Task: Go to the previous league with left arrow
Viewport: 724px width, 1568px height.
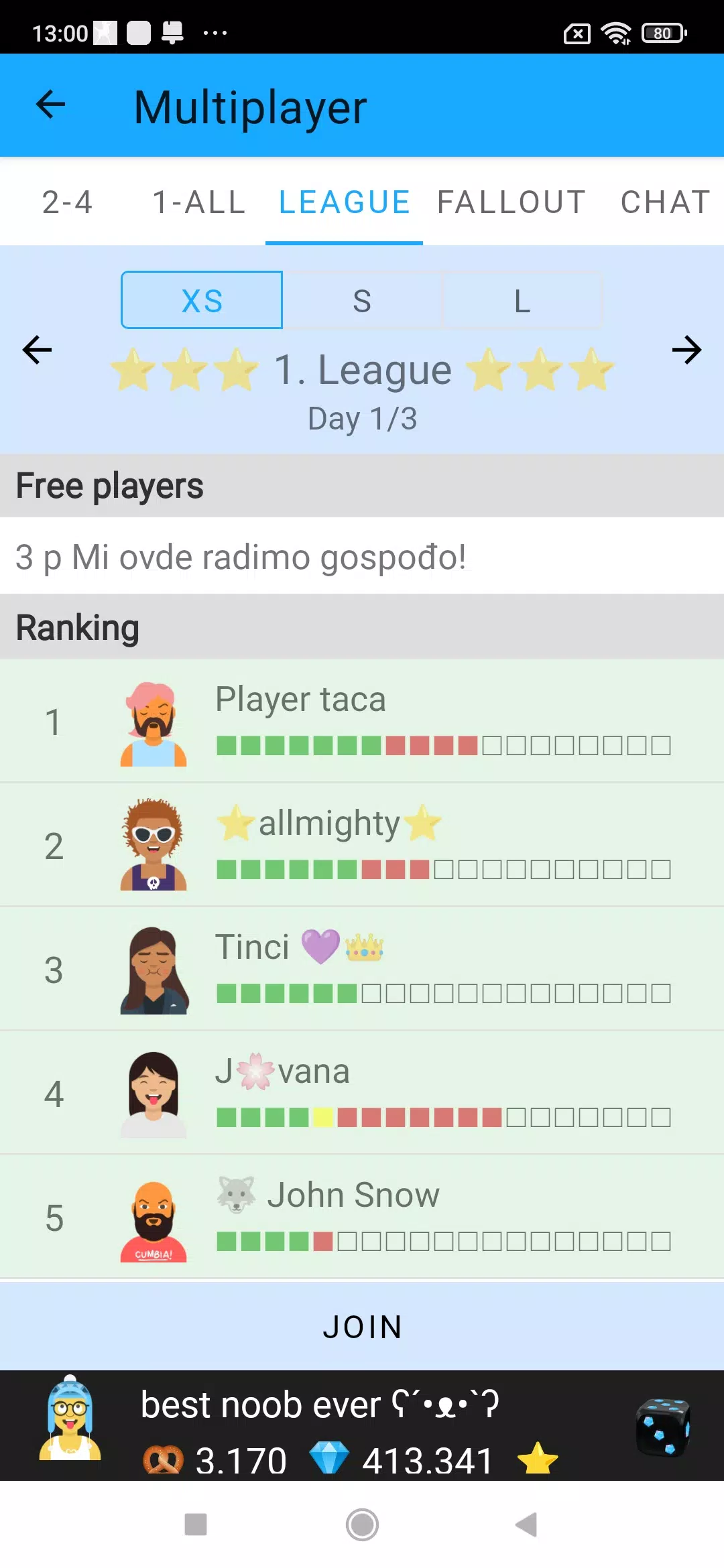Action: tap(37, 350)
